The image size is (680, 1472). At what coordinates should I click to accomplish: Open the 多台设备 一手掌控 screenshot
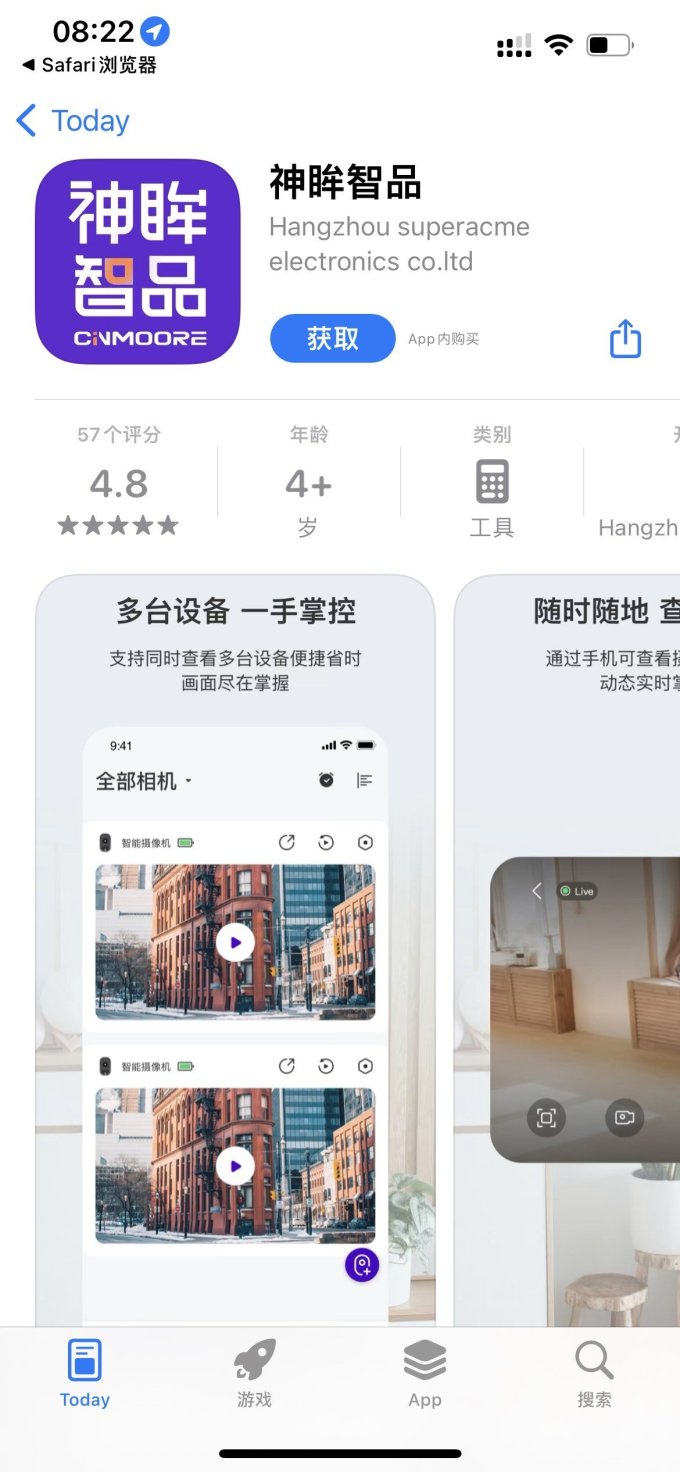(235, 950)
